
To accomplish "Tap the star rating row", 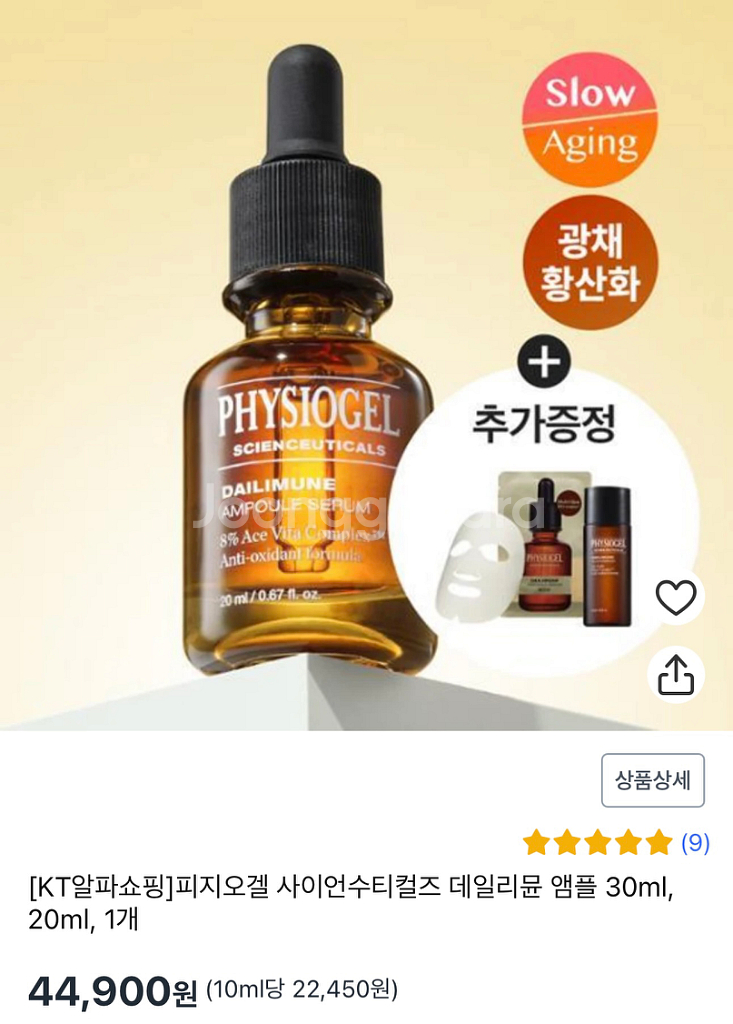I will (x=598, y=843).
